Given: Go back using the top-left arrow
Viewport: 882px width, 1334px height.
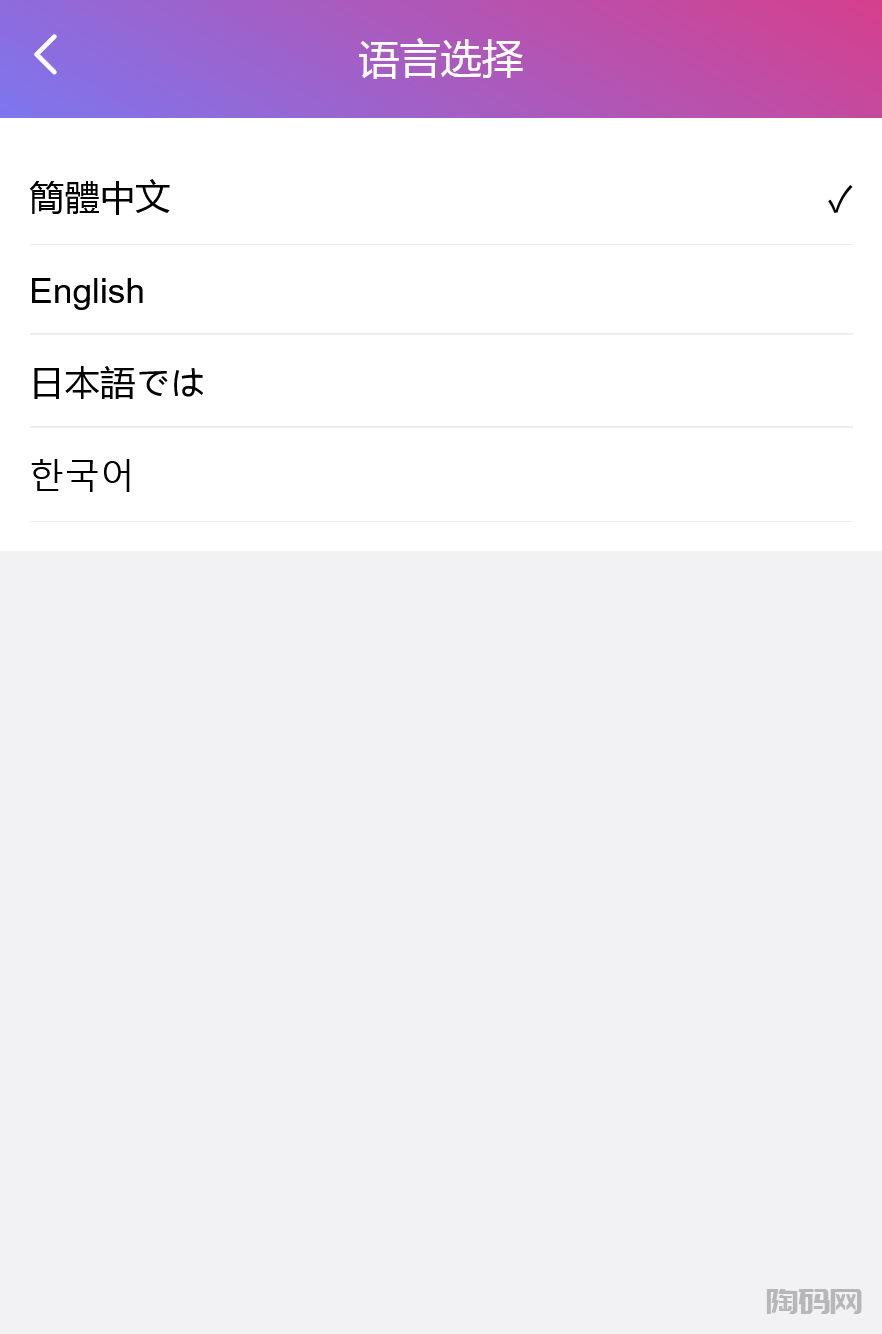Looking at the screenshot, I should [x=46, y=55].
